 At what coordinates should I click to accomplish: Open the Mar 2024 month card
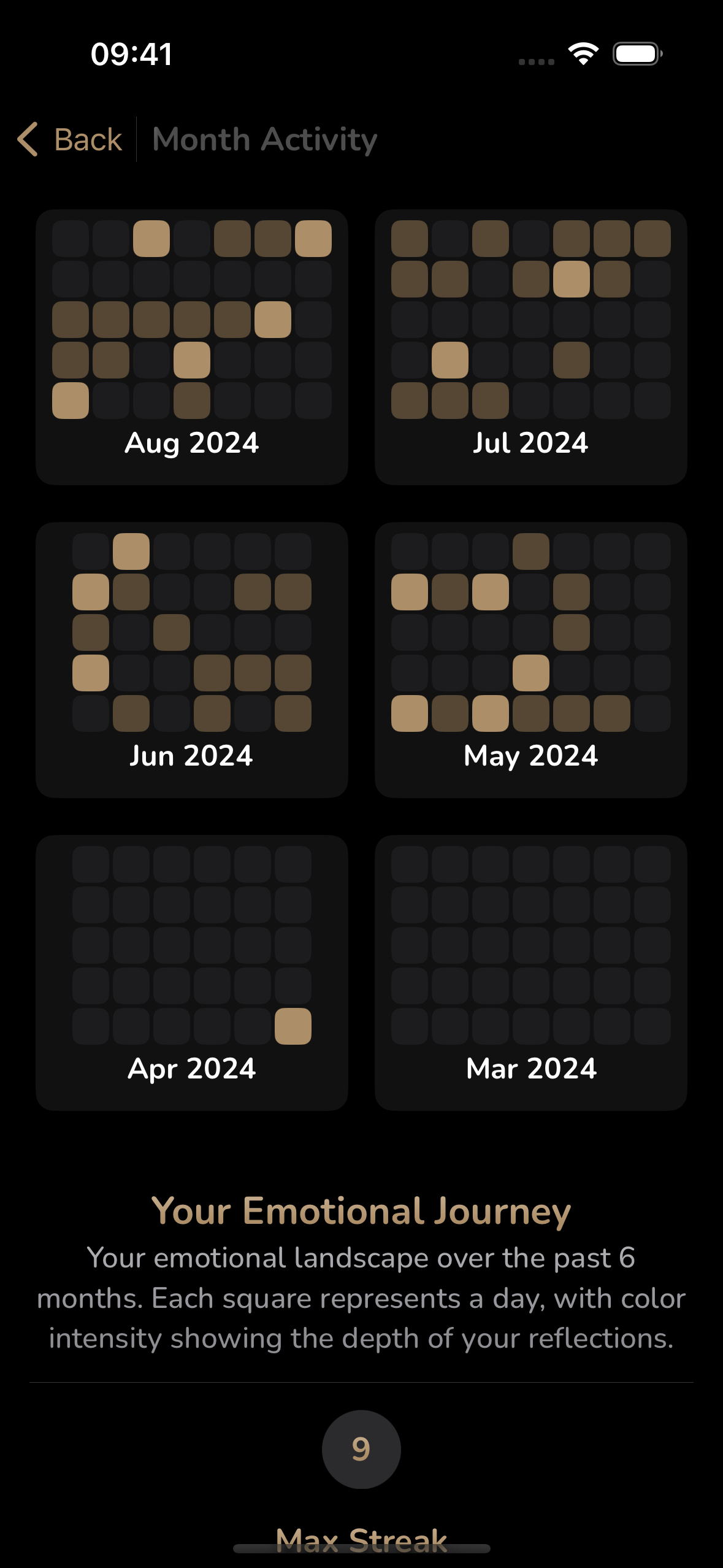pyautogui.click(x=530, y=973)
